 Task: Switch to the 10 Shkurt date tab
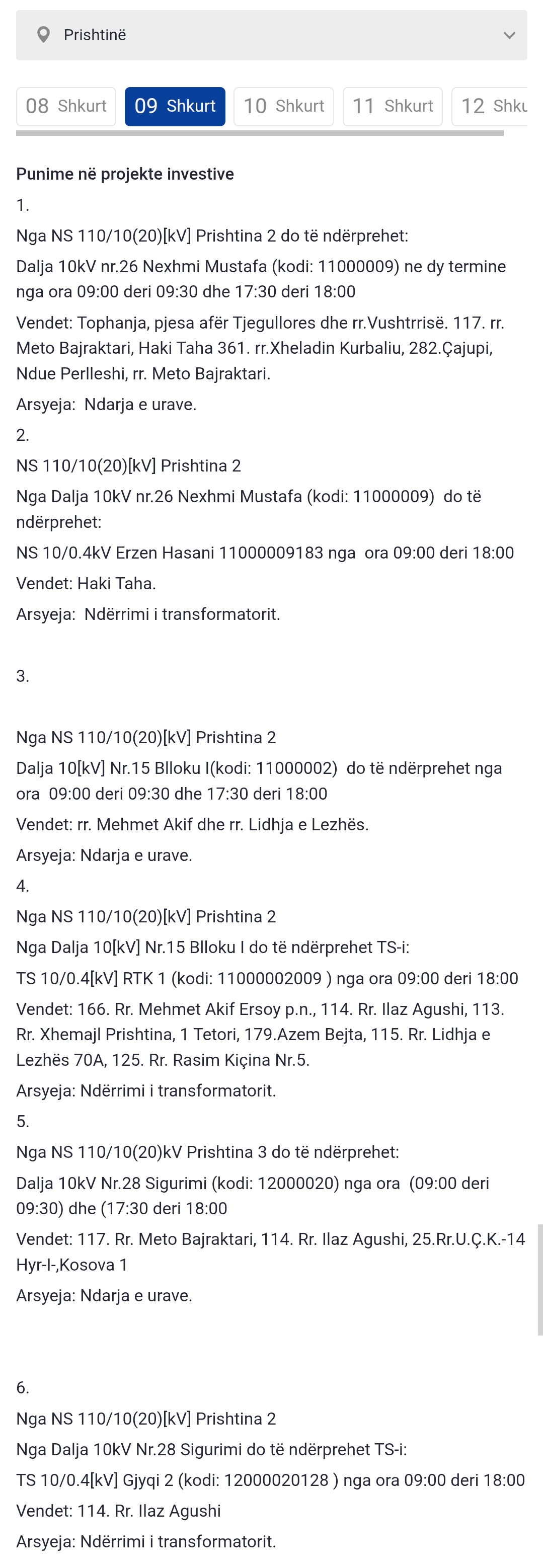tap(284, 107)
